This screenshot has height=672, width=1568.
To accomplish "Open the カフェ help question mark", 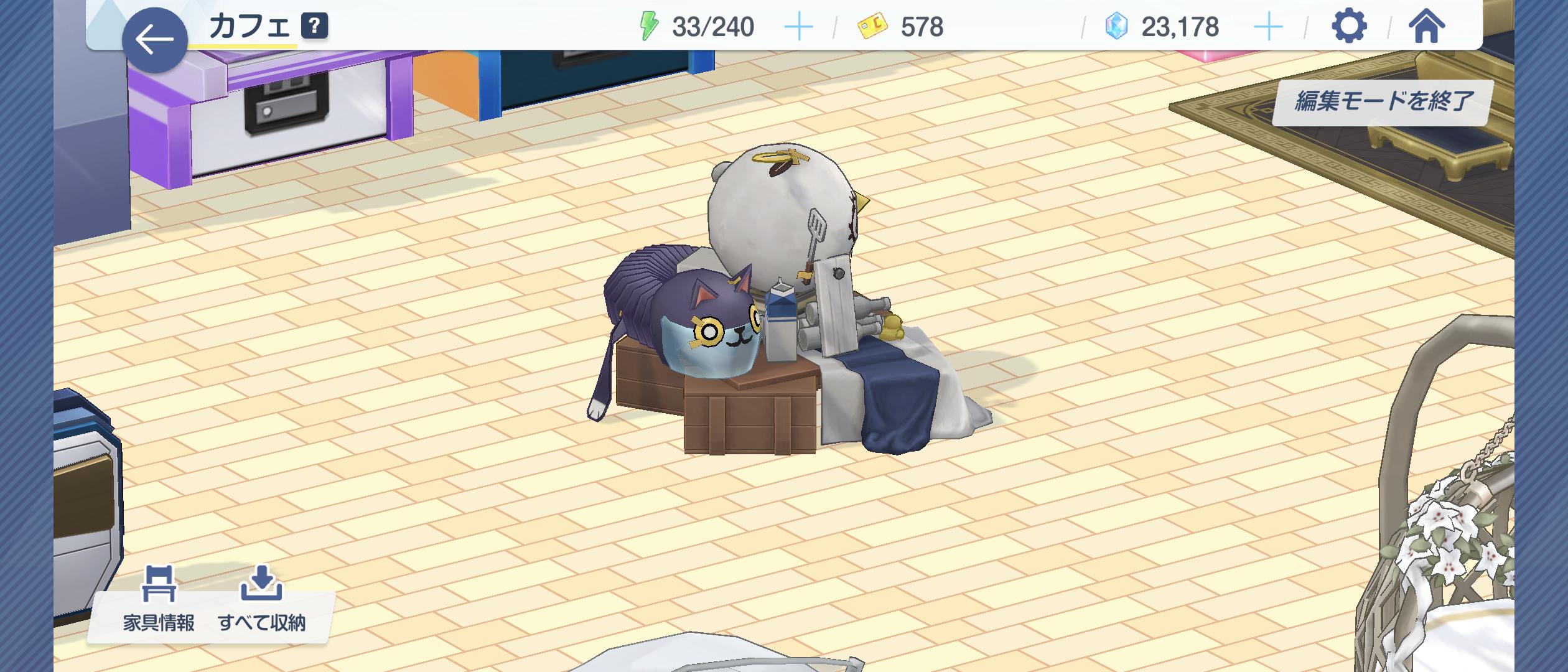I will click(314, 26).
